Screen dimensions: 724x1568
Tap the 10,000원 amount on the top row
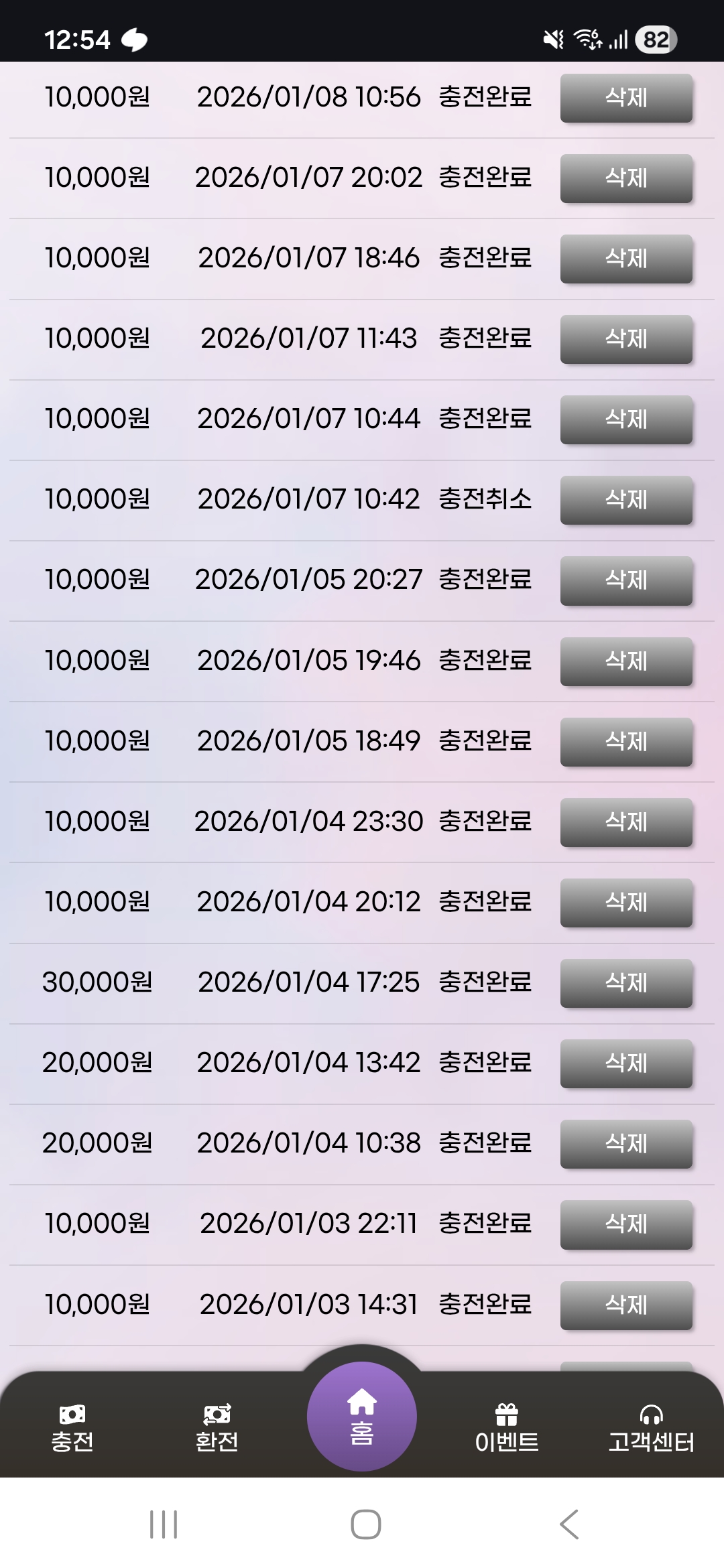(98, 96)
